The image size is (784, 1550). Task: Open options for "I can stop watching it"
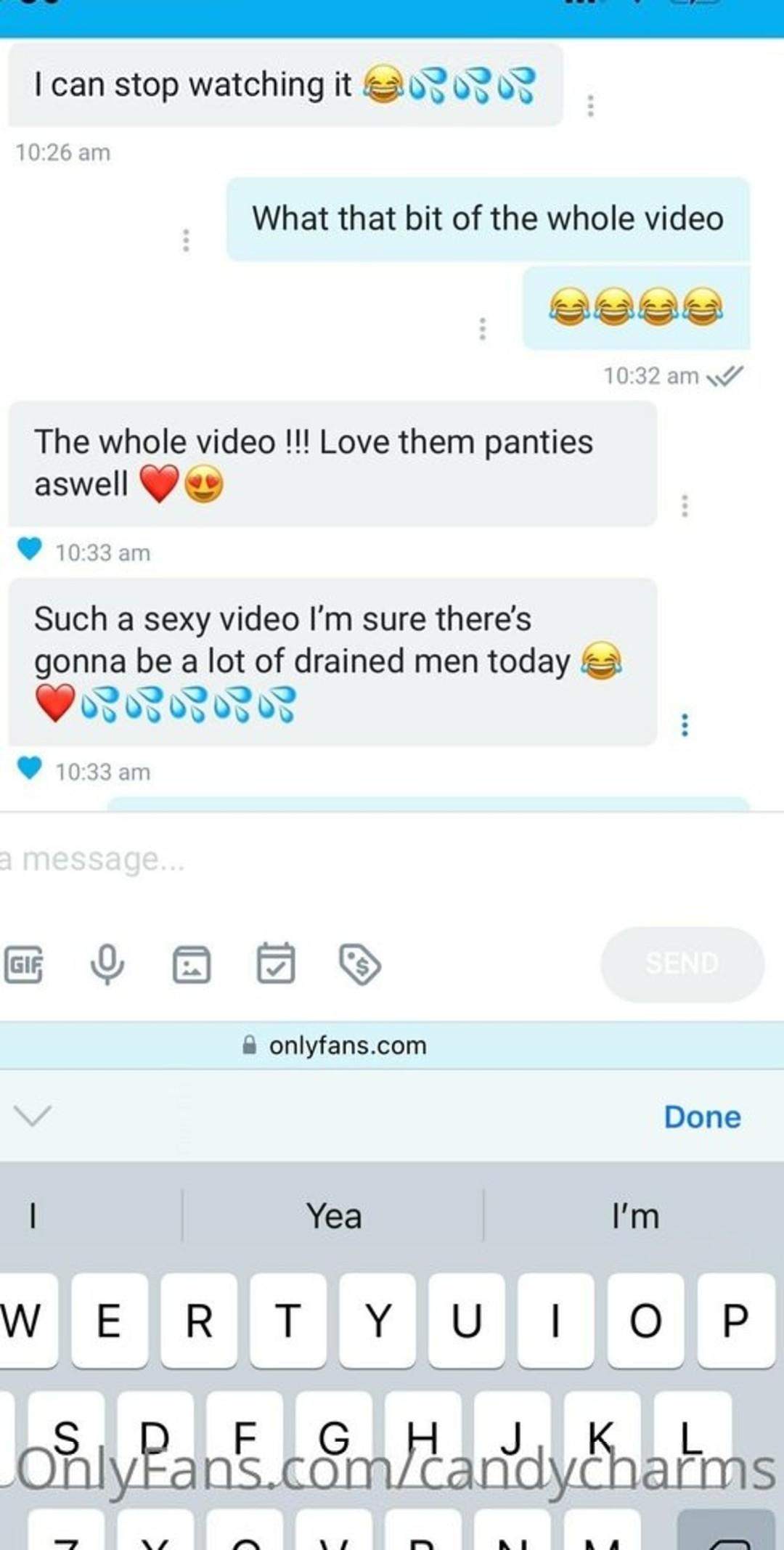[x=591, y=105]
